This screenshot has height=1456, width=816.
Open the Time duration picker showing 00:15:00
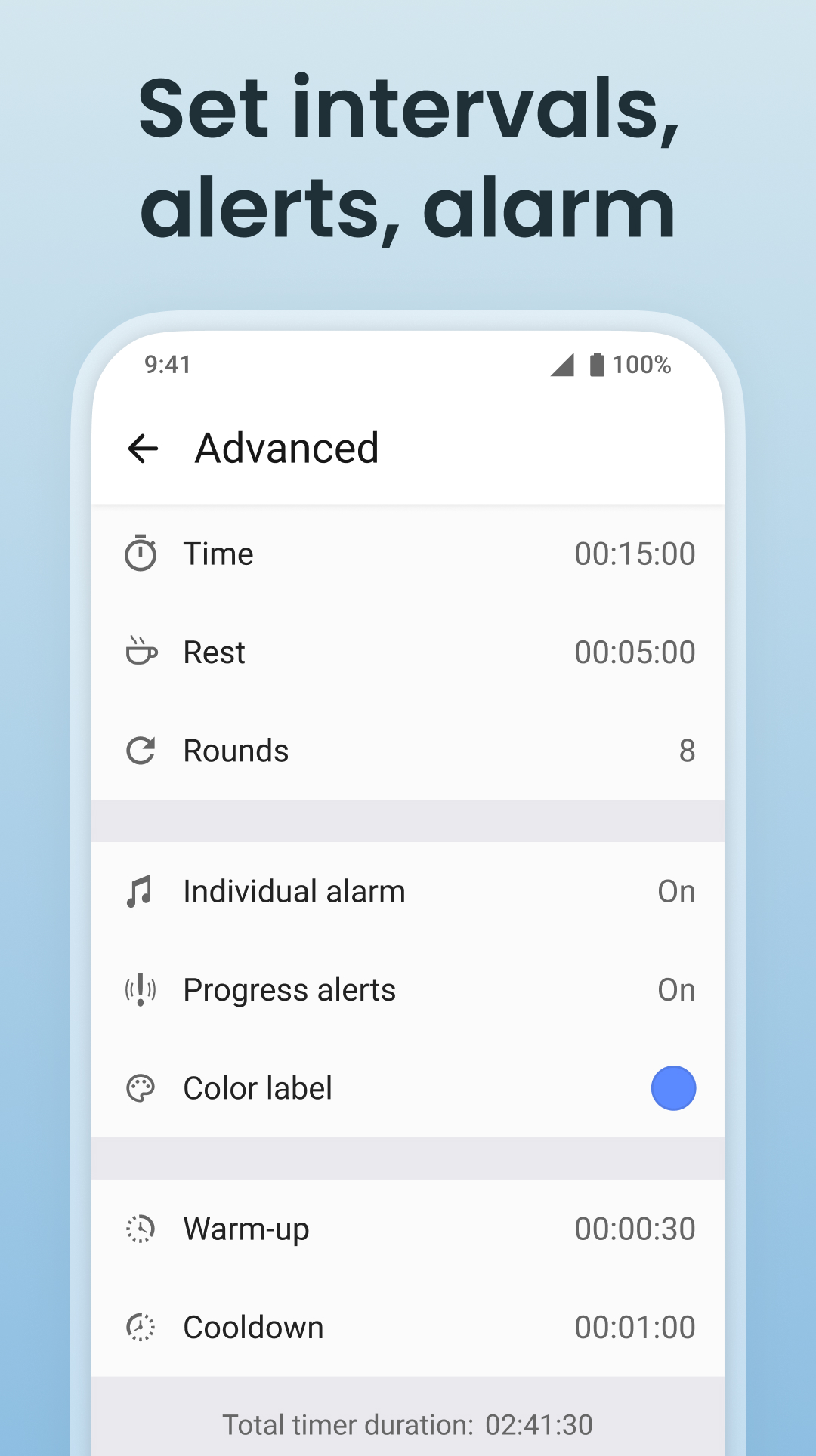click(x=408, y=553)
